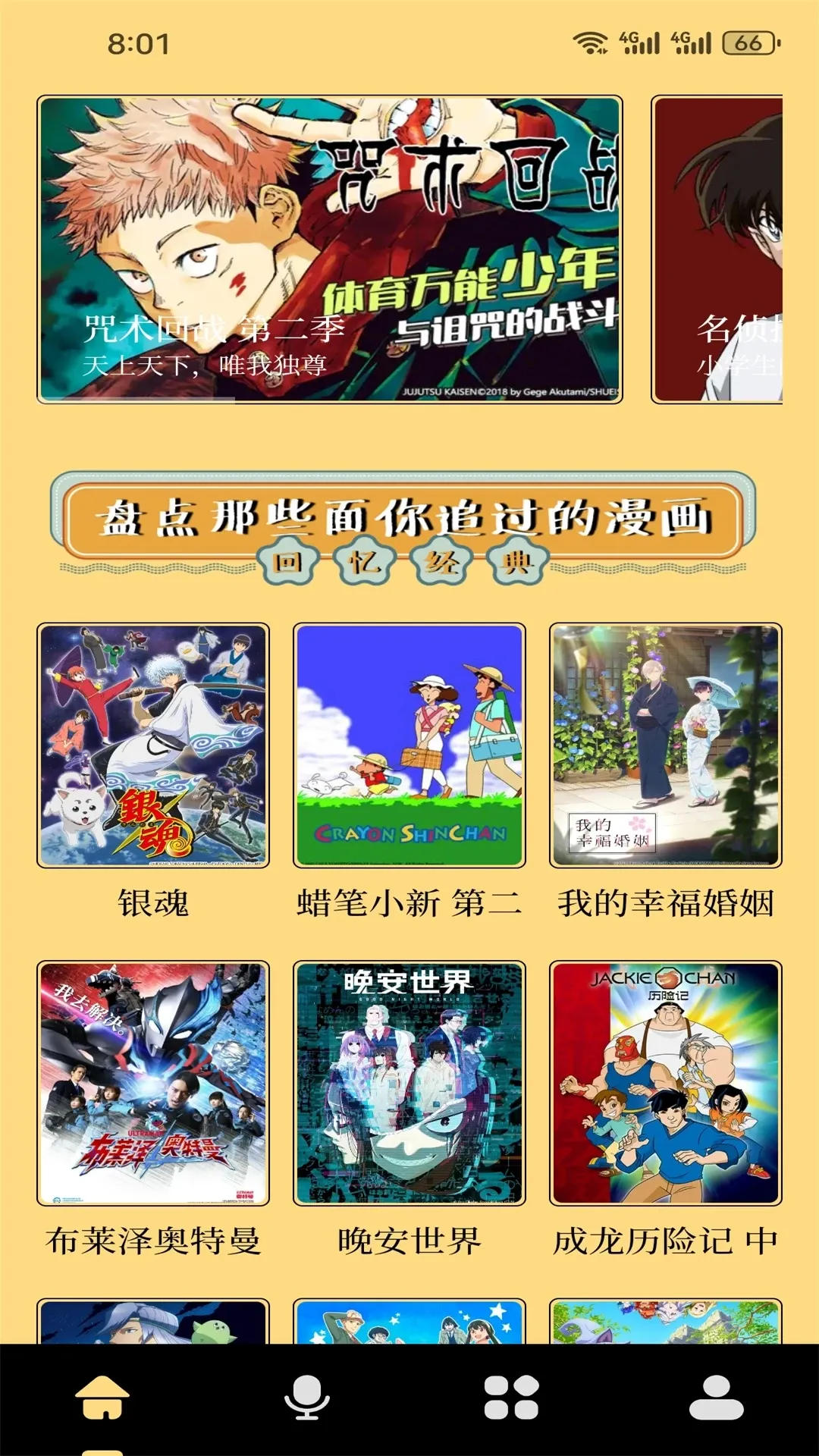Image resolution: width=819 pixels, height=1456 pixels.
Task: Open the 咒术回战 第二季 banner
Action: tap(330, 249)
